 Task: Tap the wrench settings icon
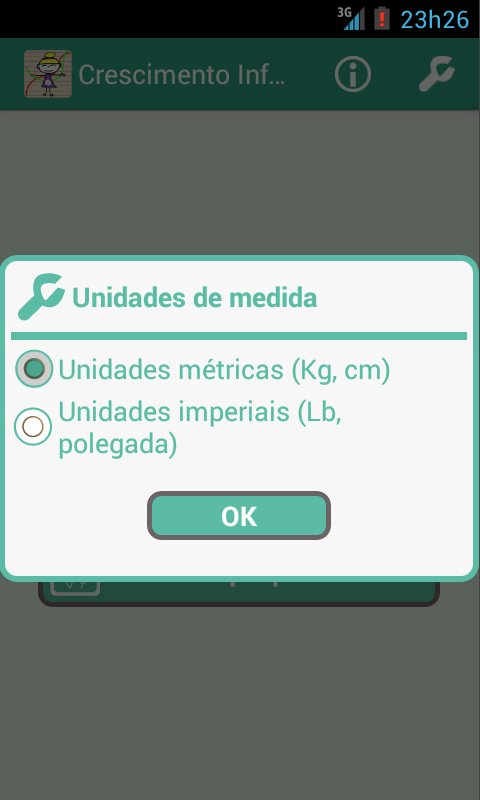436,74
